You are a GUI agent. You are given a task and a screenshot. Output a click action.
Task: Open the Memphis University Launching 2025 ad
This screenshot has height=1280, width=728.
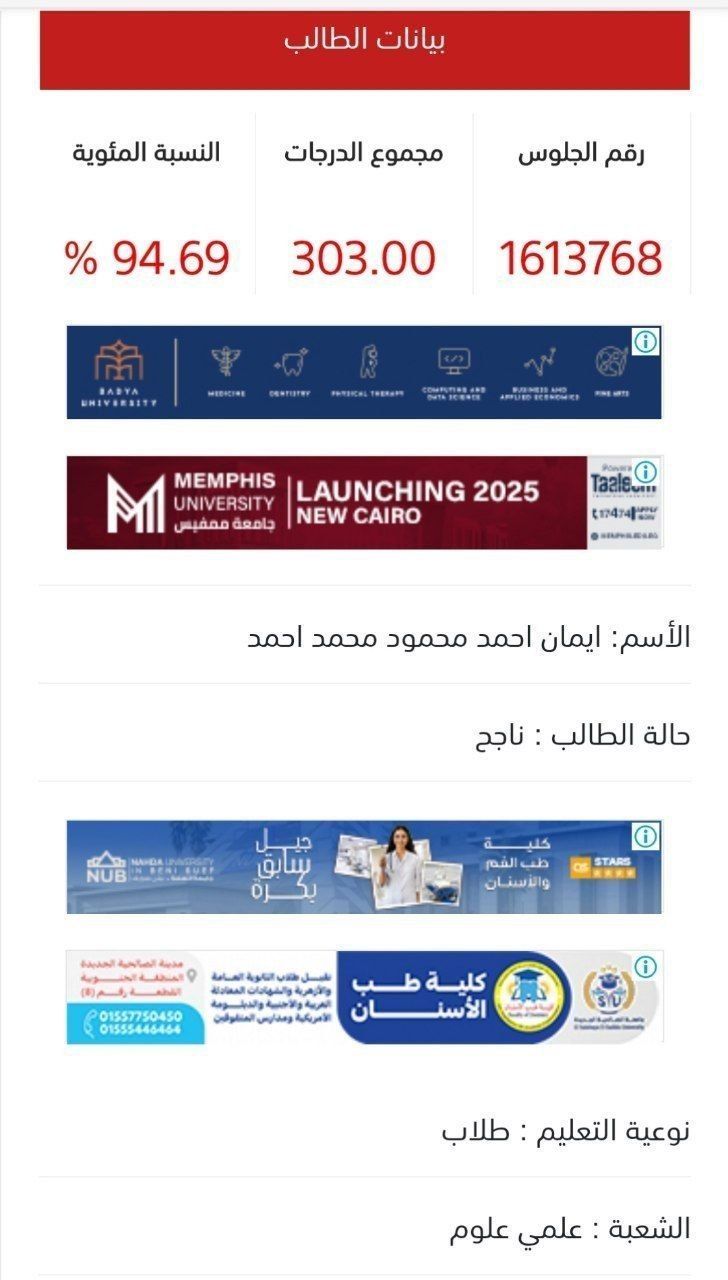point(364,503)
